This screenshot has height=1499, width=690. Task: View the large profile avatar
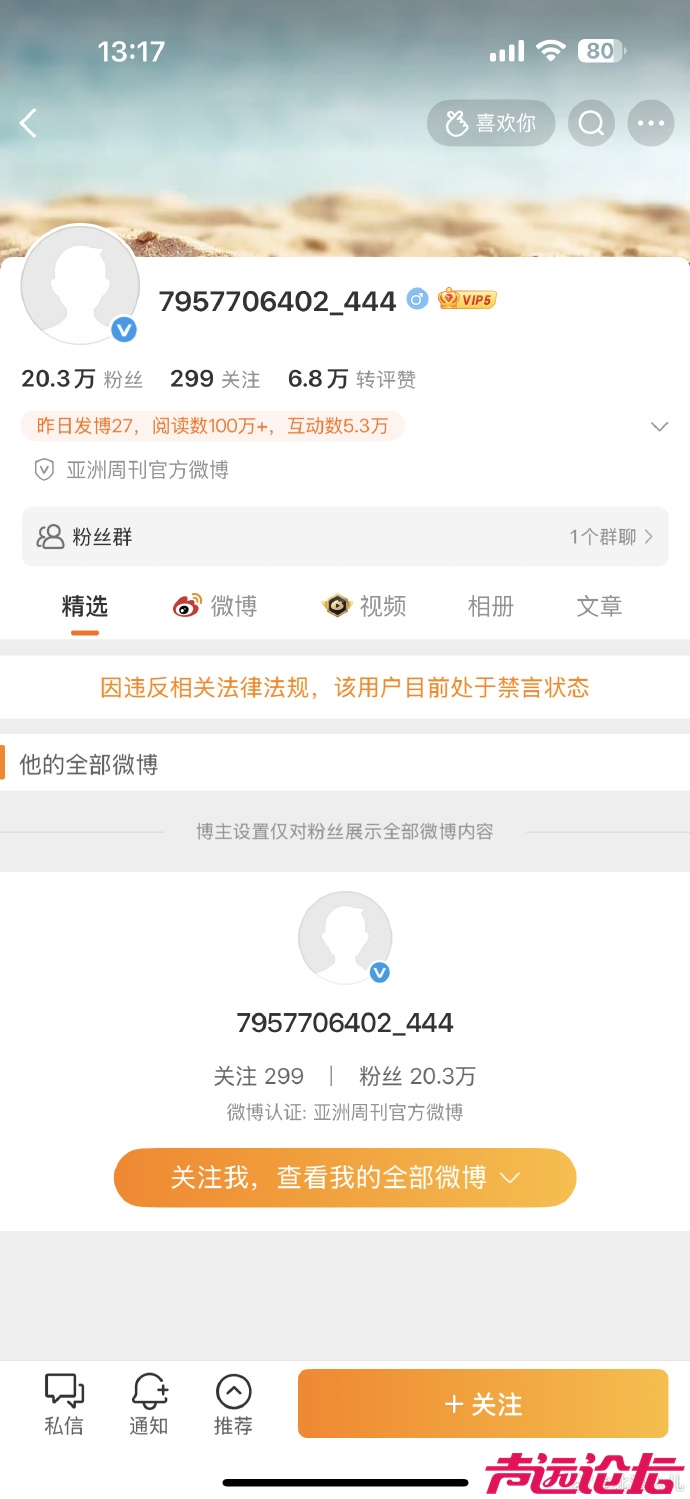pyautogui.click(x=80, y=285)
